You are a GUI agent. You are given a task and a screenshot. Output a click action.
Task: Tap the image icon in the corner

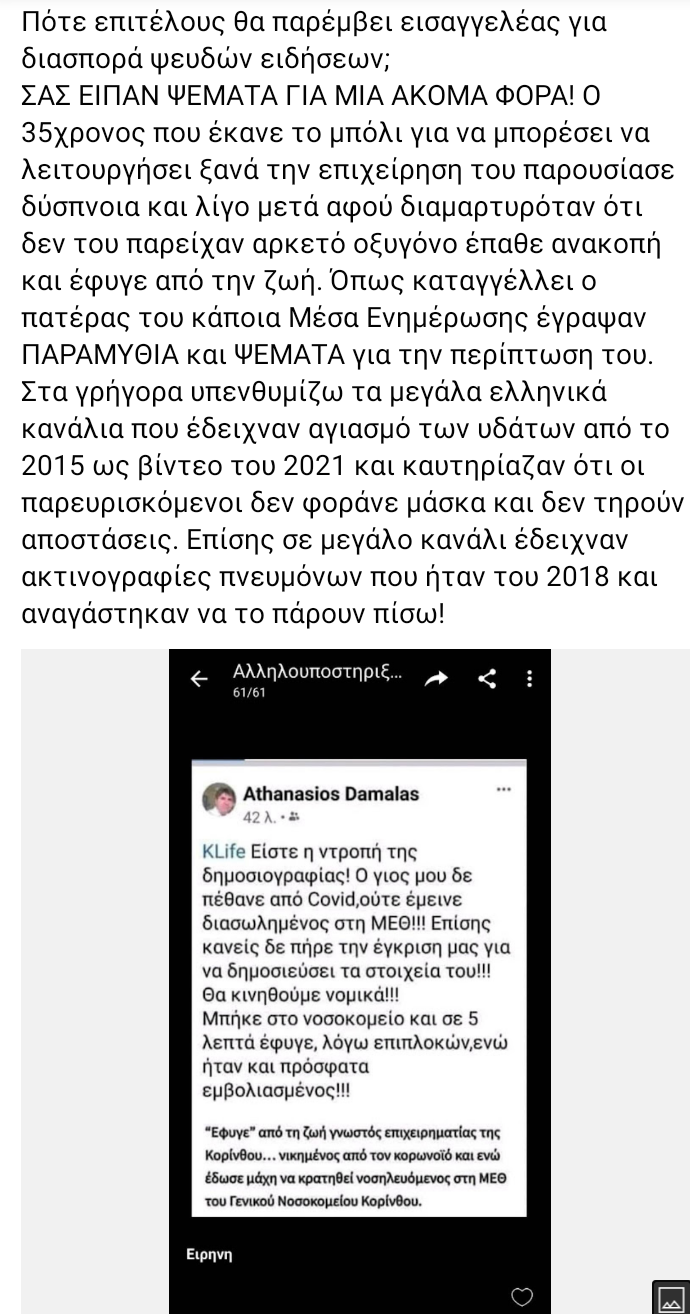668,1295
